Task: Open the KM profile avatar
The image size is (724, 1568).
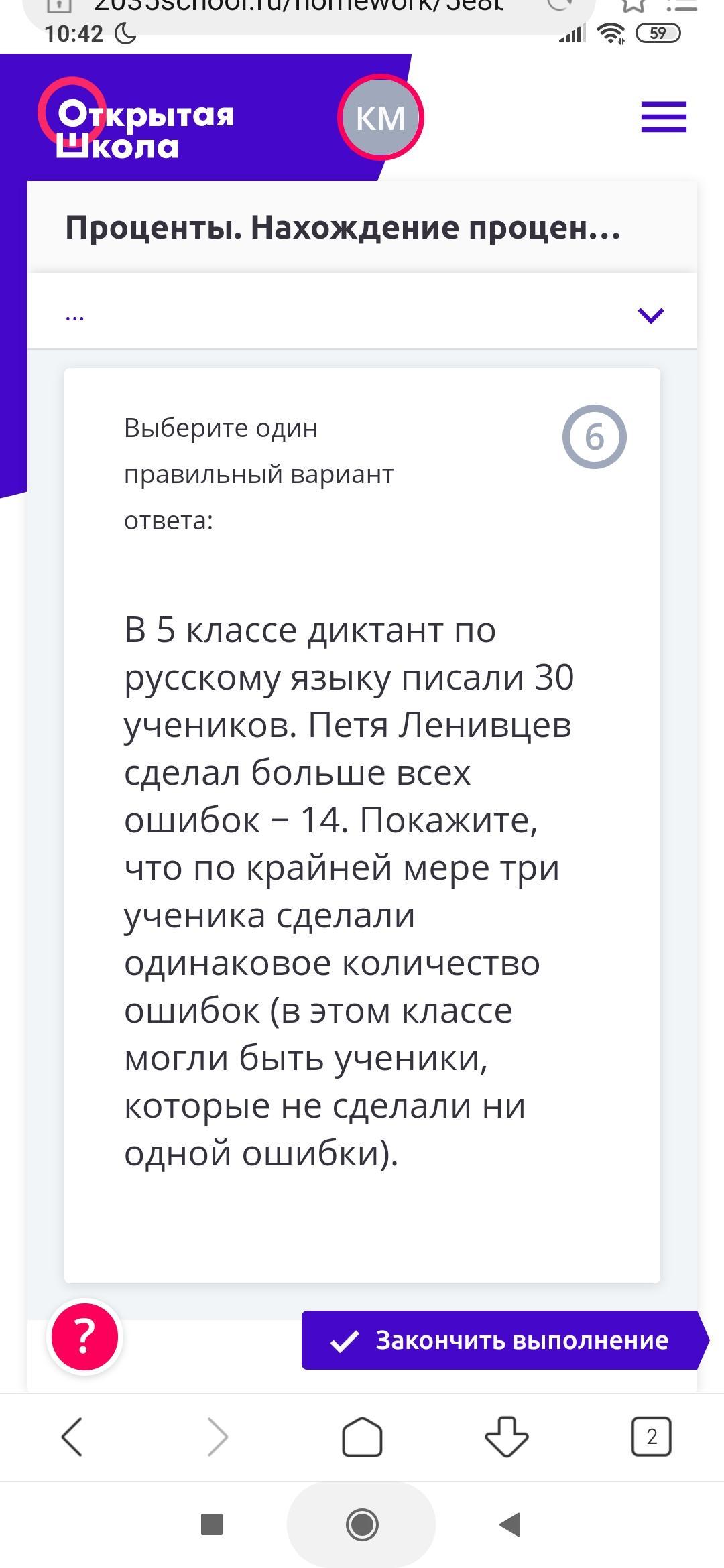Action: [380, 117]
